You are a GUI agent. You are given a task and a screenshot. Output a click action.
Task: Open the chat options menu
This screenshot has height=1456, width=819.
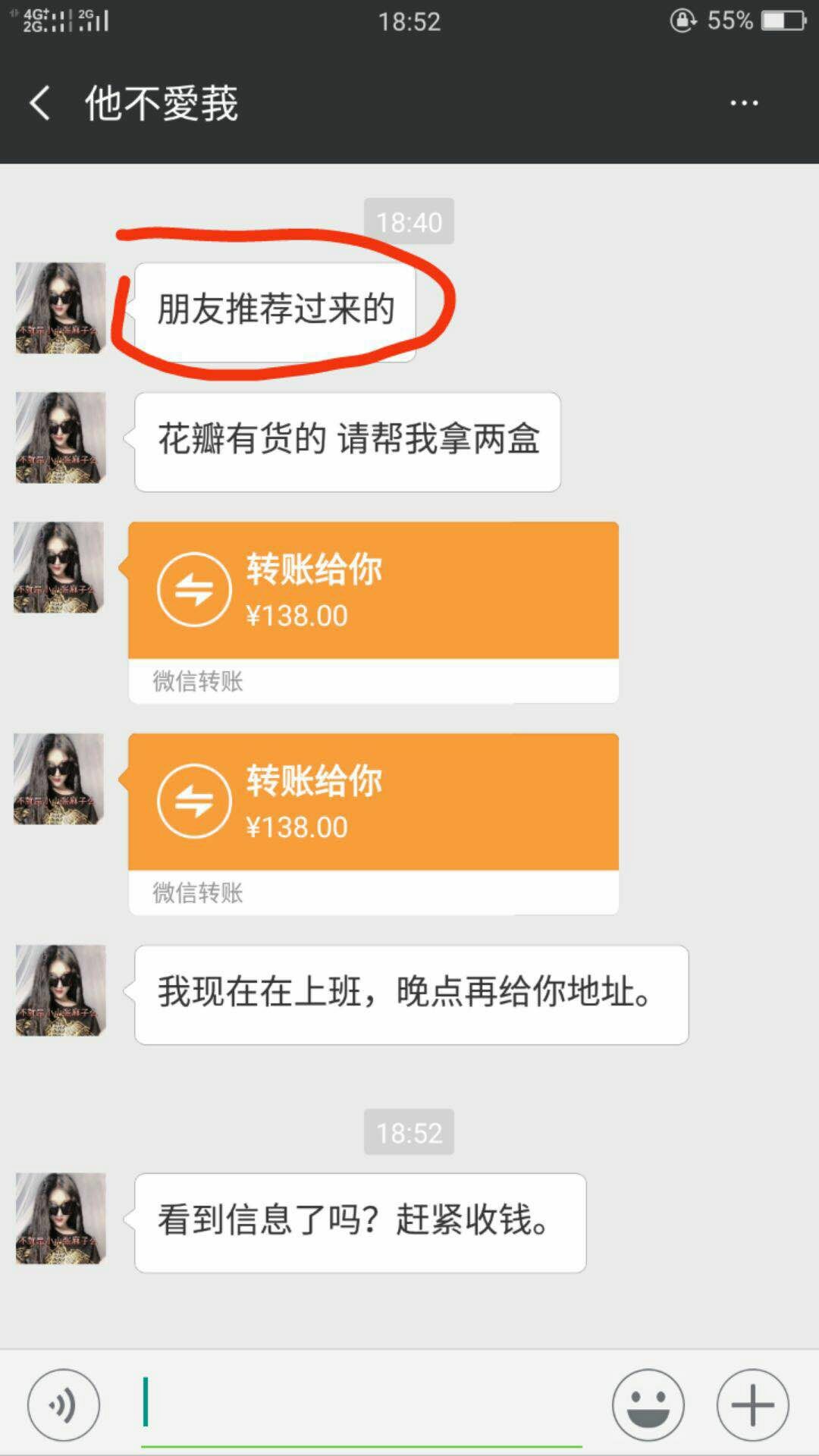(x=744, y=103)
